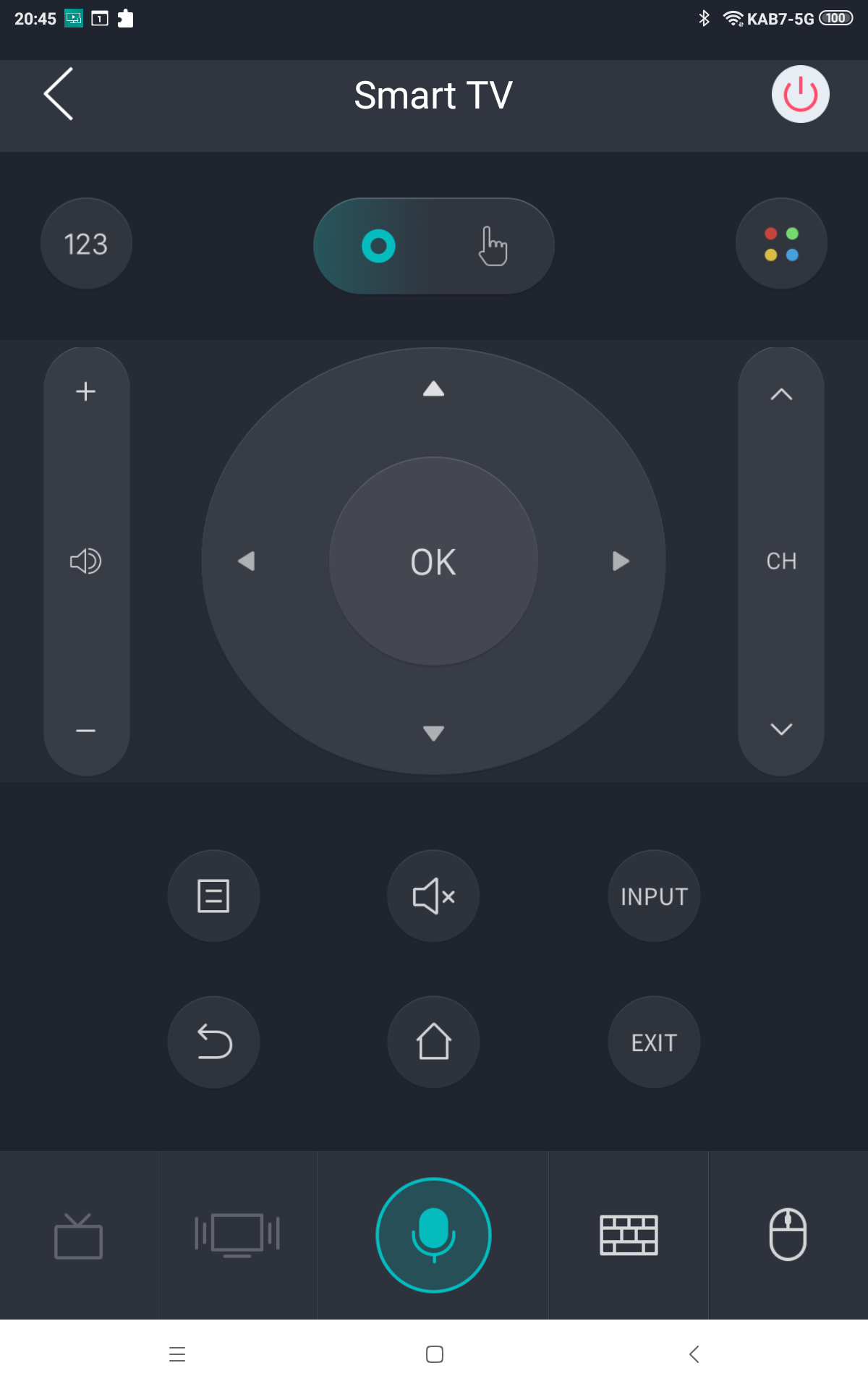The width and height of the screenshot is (868, 1389).
Task: Go to the previous channel down
Action: pyautogui.click(x=781, y=729)
